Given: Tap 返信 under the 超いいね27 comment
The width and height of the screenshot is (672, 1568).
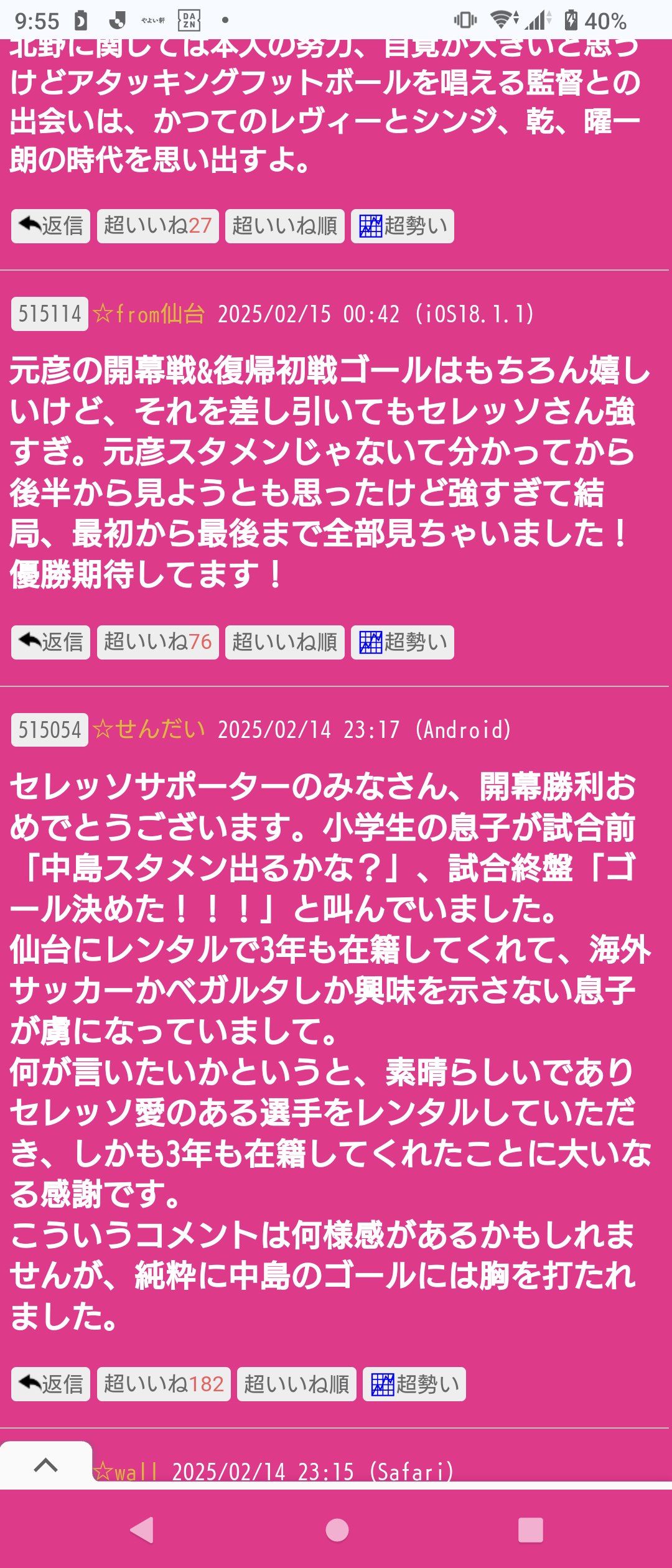Looking at the screenshot, I should (x=50, y=226).
